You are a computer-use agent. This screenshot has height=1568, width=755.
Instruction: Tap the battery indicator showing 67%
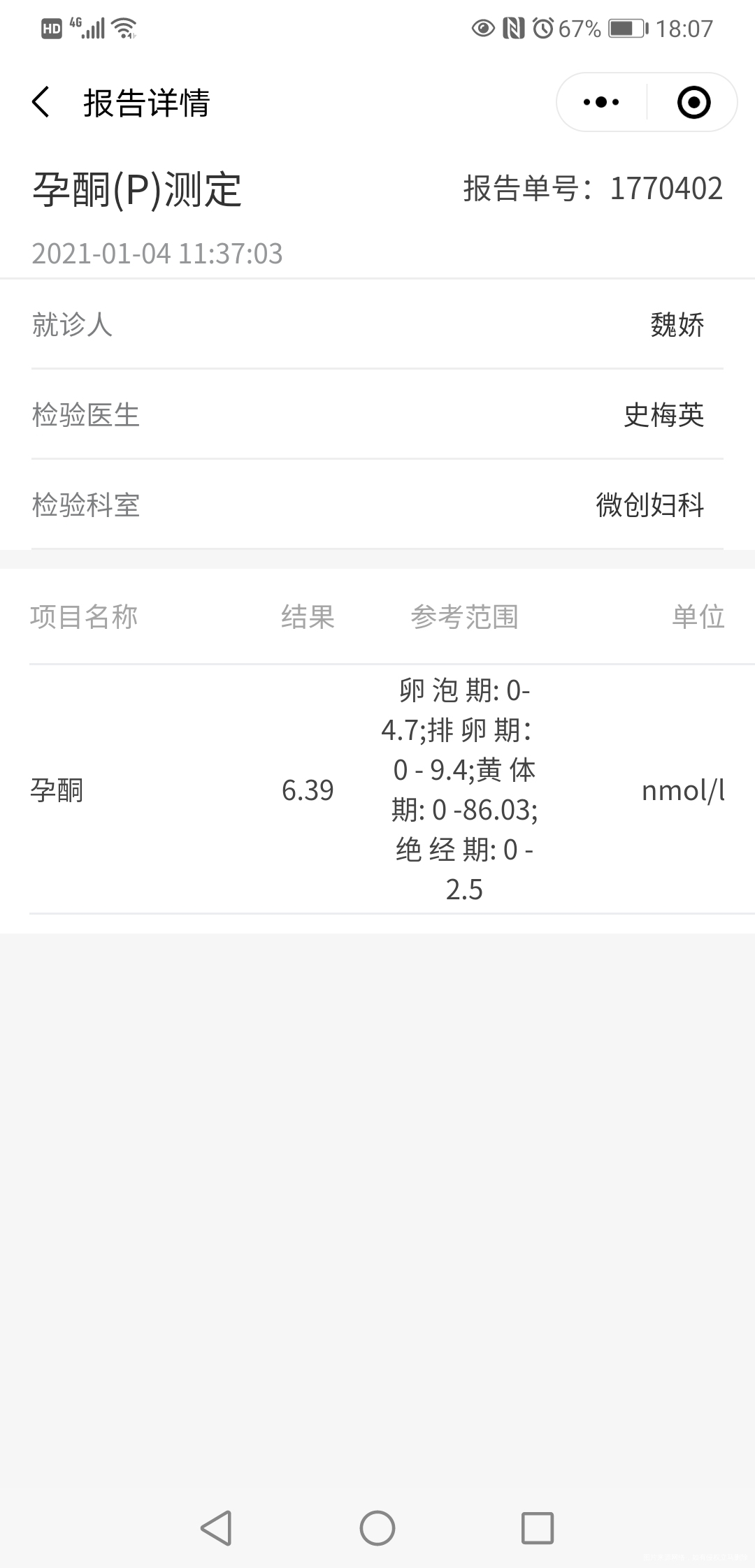[619, 28]
